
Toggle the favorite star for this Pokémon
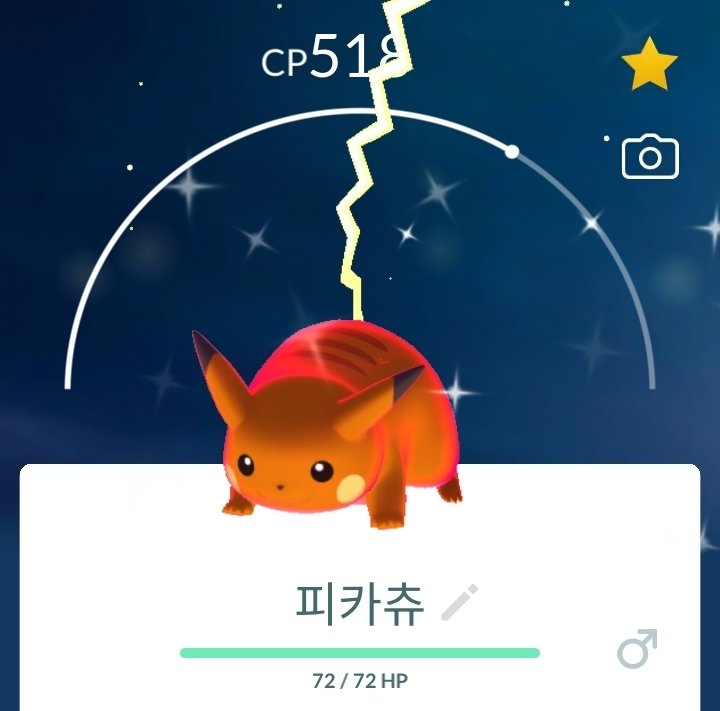tap(650, 66)
